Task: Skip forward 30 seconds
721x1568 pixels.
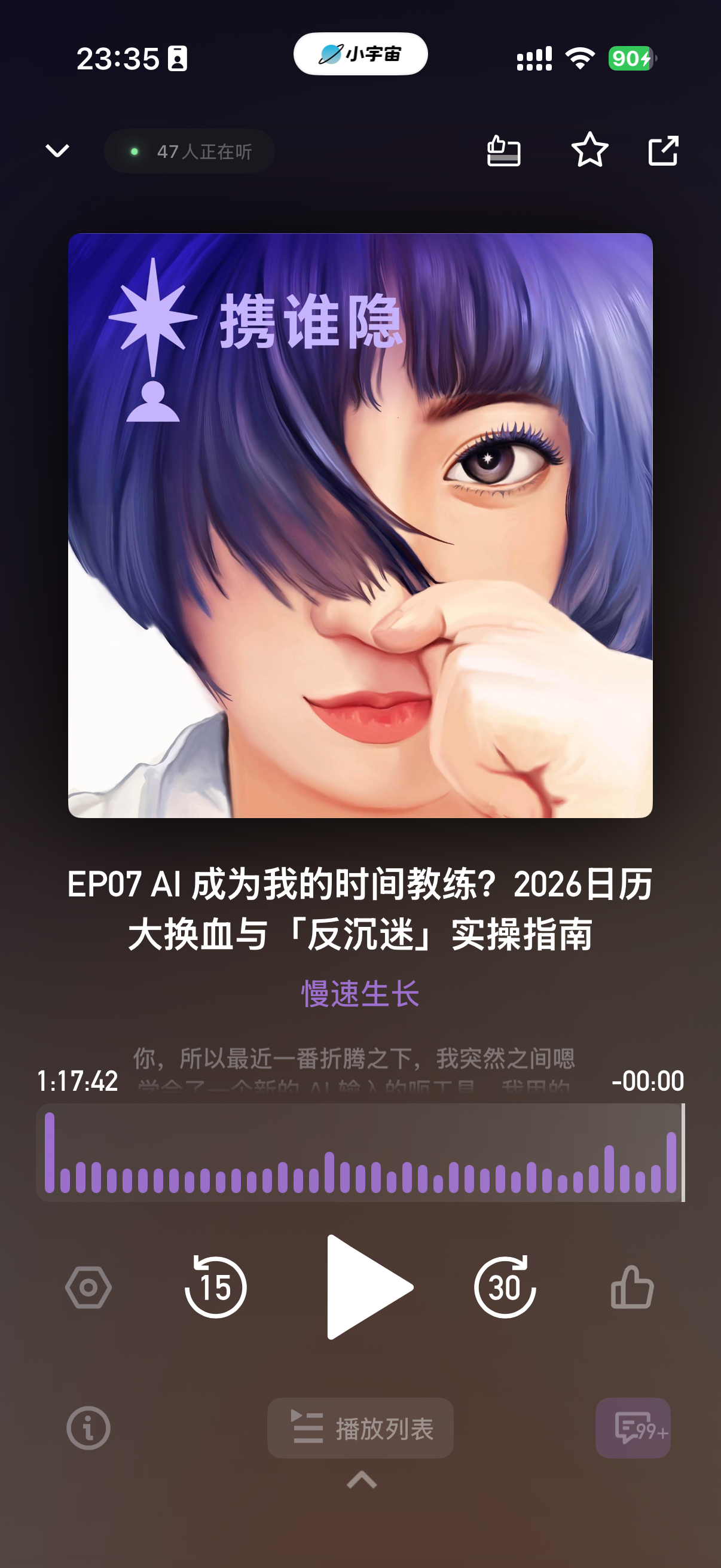Action: pyautogui.click(x=505, y=1288)
